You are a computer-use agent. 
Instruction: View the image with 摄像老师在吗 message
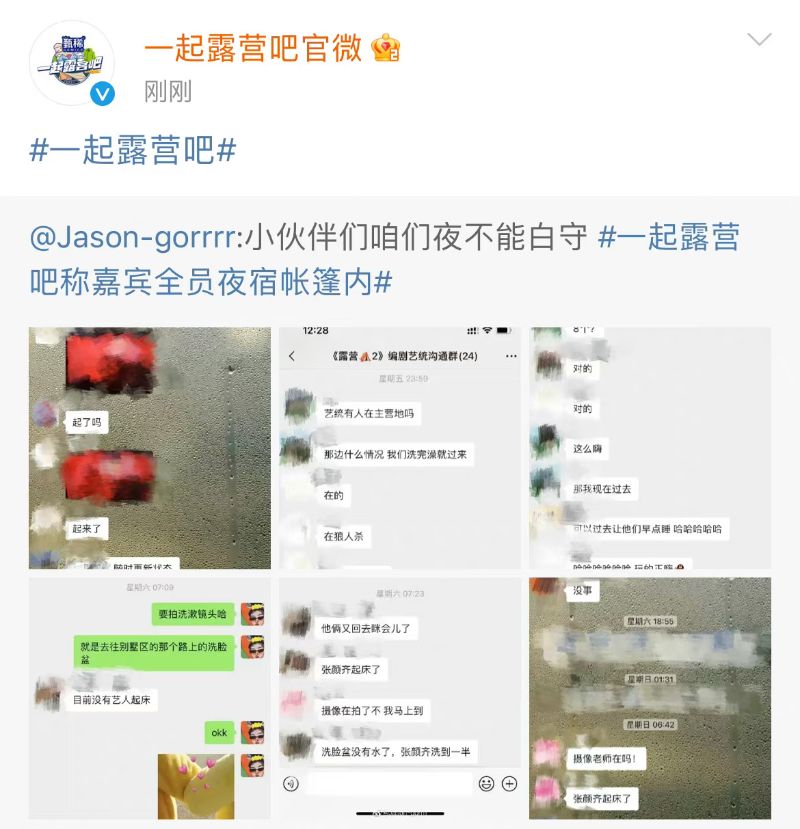[650, 697]
